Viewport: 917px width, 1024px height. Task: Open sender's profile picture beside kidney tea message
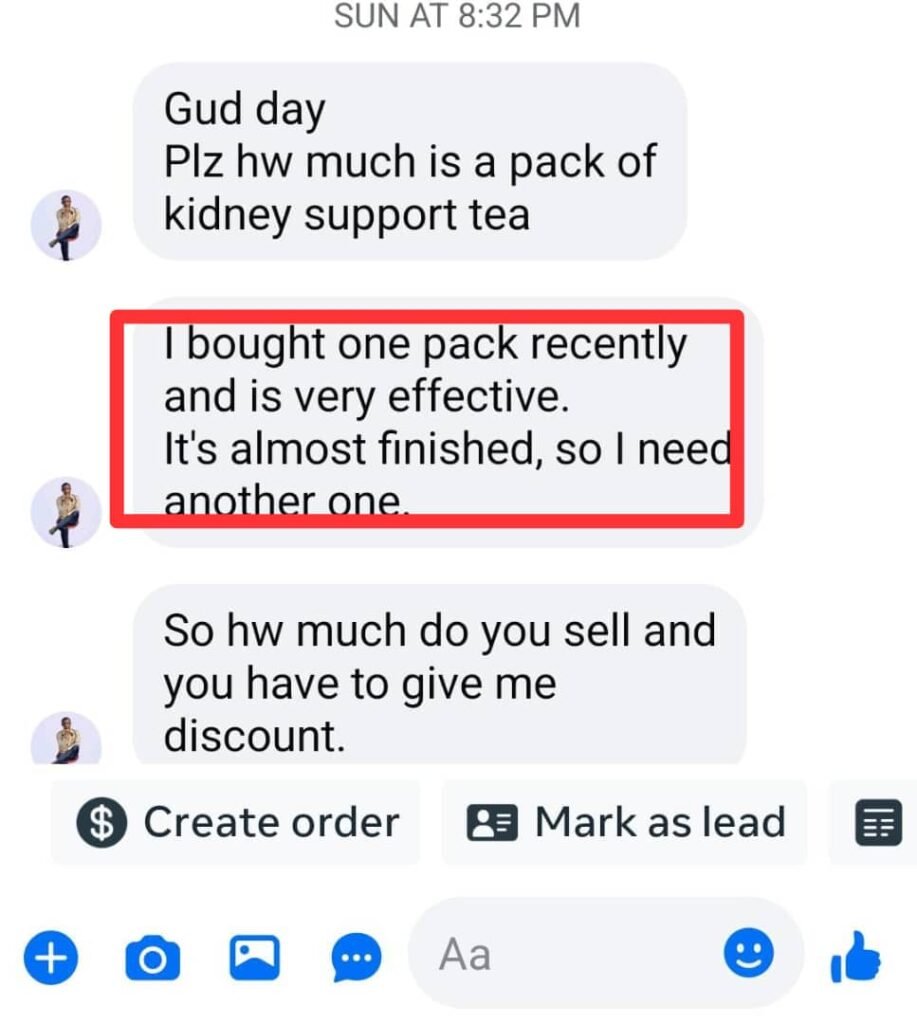coord(66,226)
